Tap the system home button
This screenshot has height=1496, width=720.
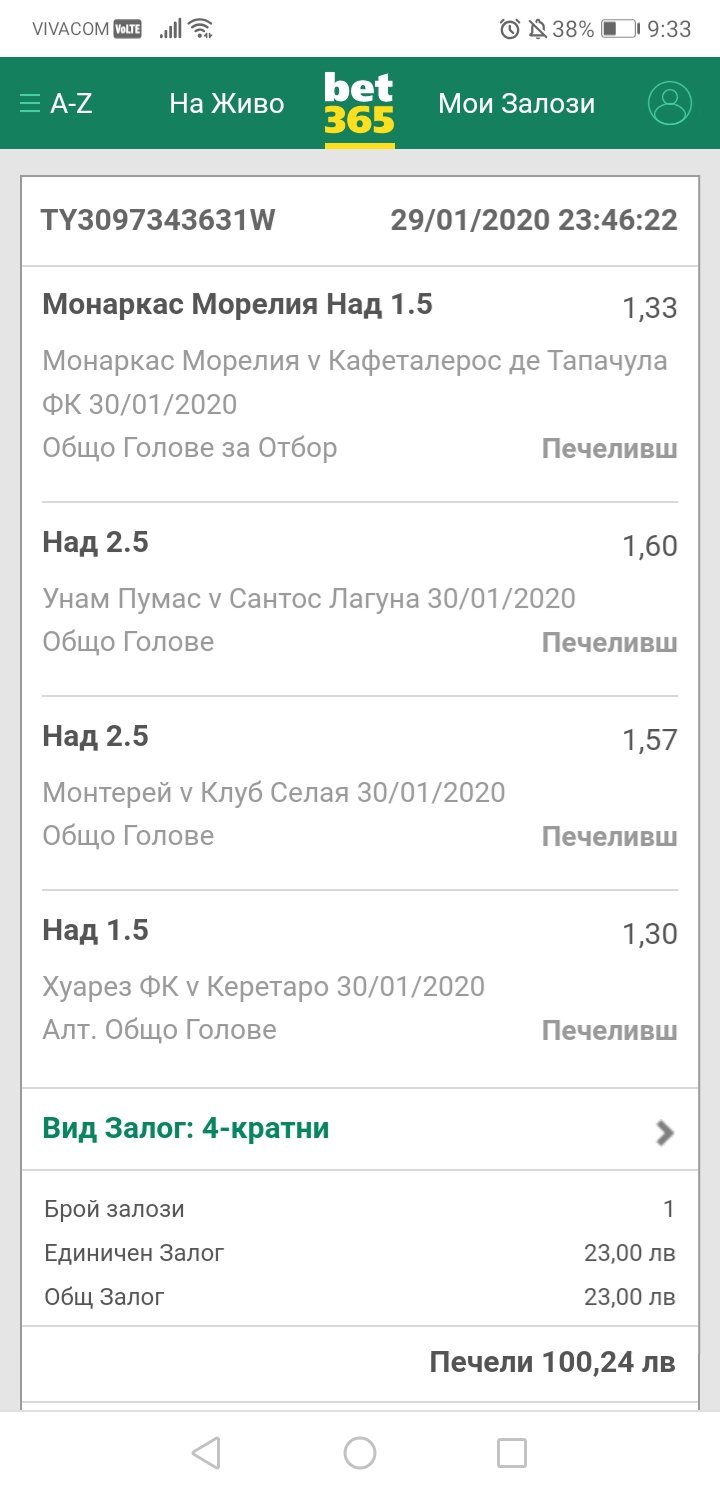pos(360,1453)
